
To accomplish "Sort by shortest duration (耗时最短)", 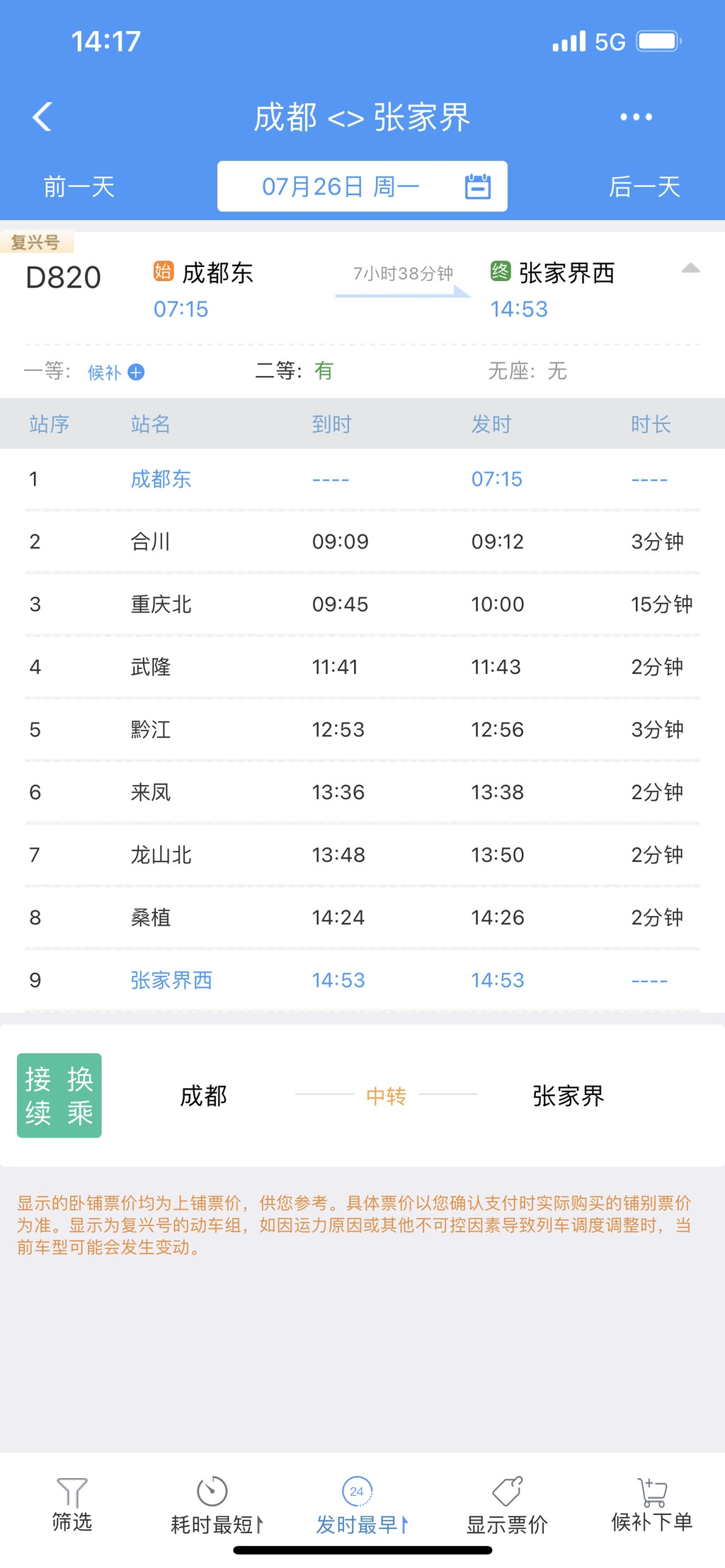I will (x=215, y=1506).
